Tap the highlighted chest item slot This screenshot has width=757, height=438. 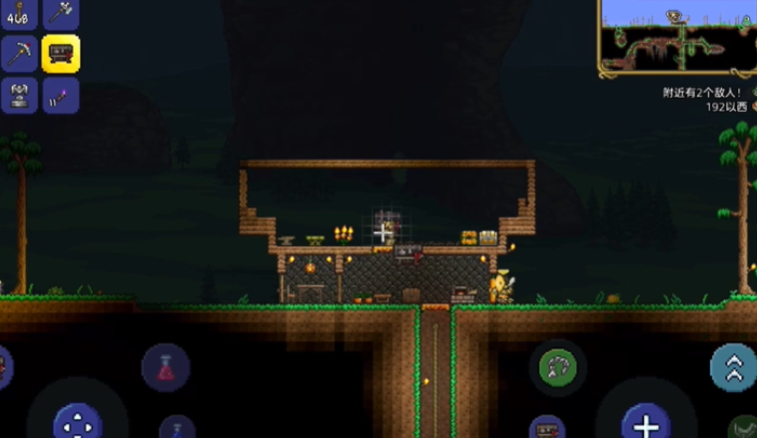(60, 53)
